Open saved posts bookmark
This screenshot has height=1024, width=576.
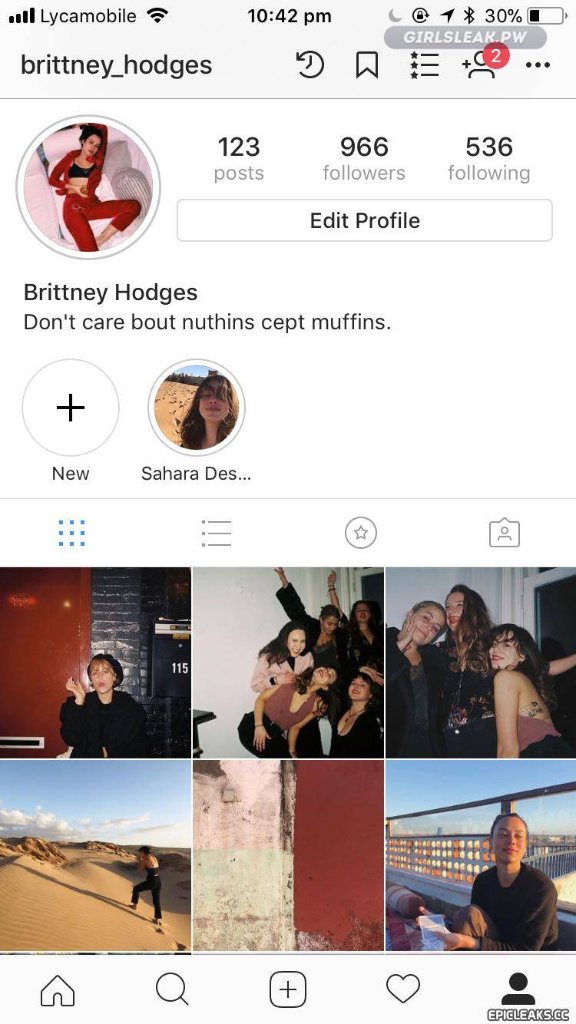tap(367, 65)
